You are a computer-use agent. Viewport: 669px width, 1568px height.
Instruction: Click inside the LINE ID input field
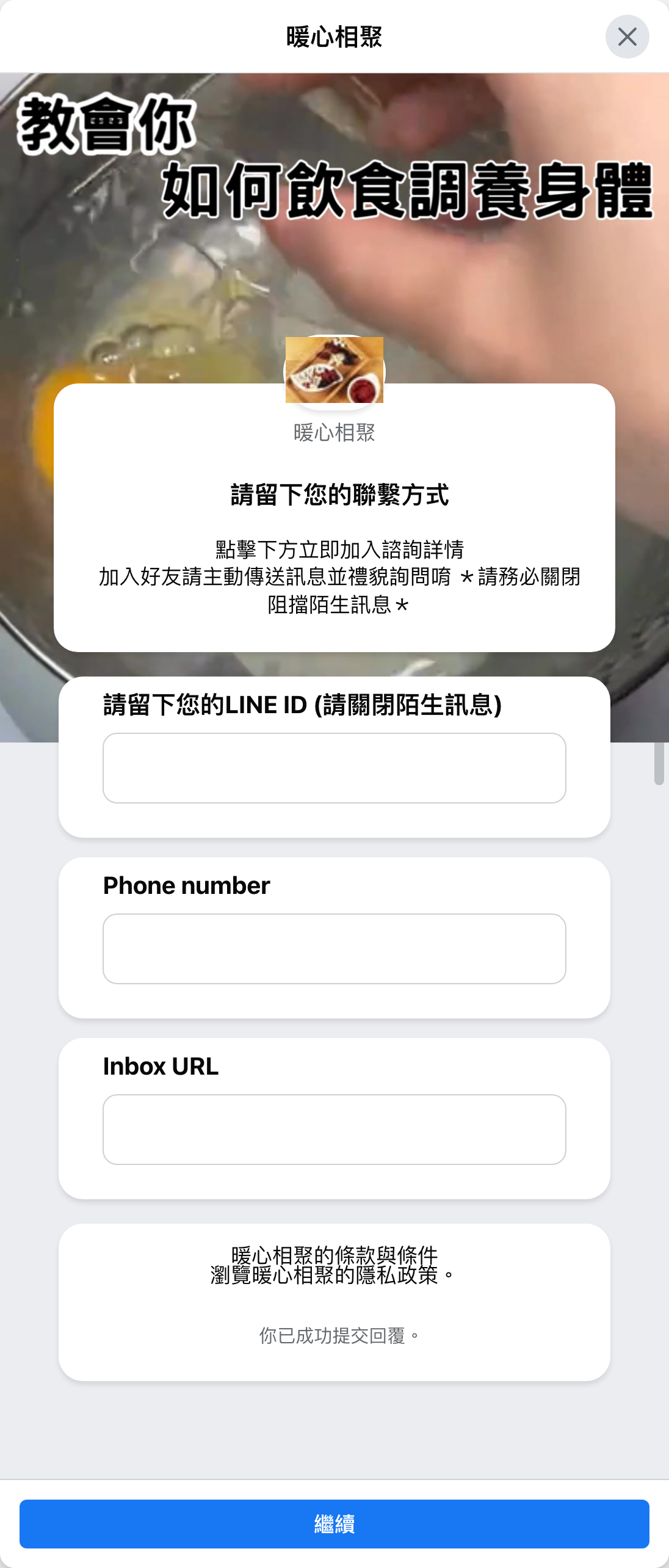pos(334,768)
